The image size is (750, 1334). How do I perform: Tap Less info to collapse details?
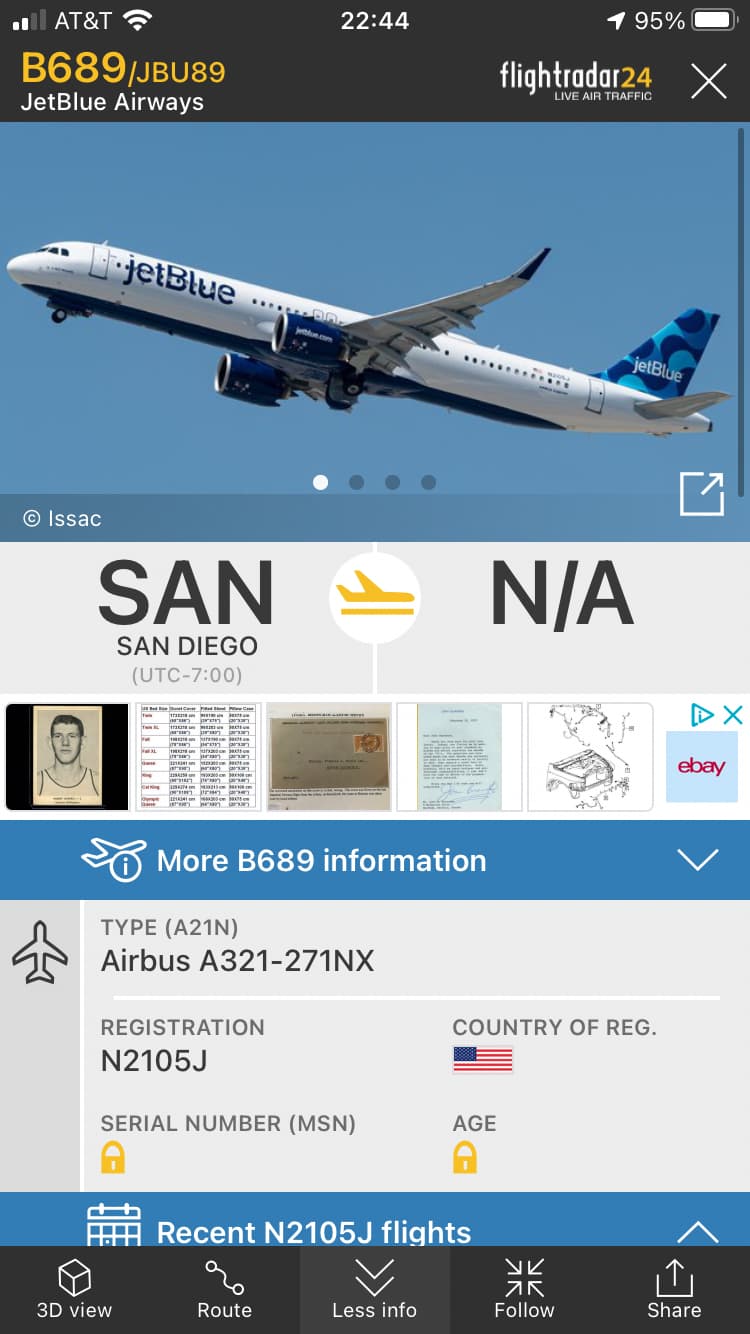coord(374,1289)
